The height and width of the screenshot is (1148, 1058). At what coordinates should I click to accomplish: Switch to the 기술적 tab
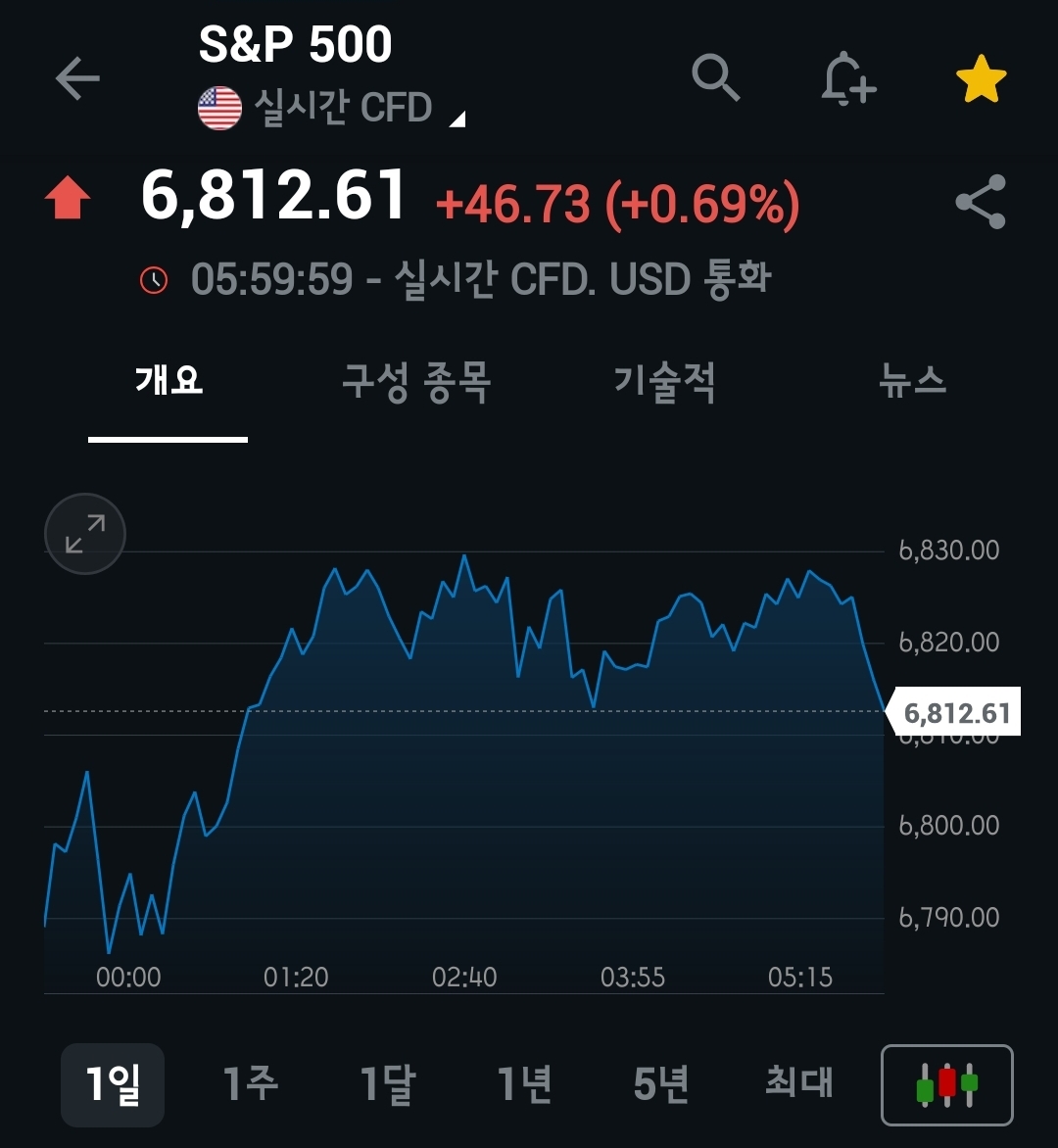click(665, 381)
